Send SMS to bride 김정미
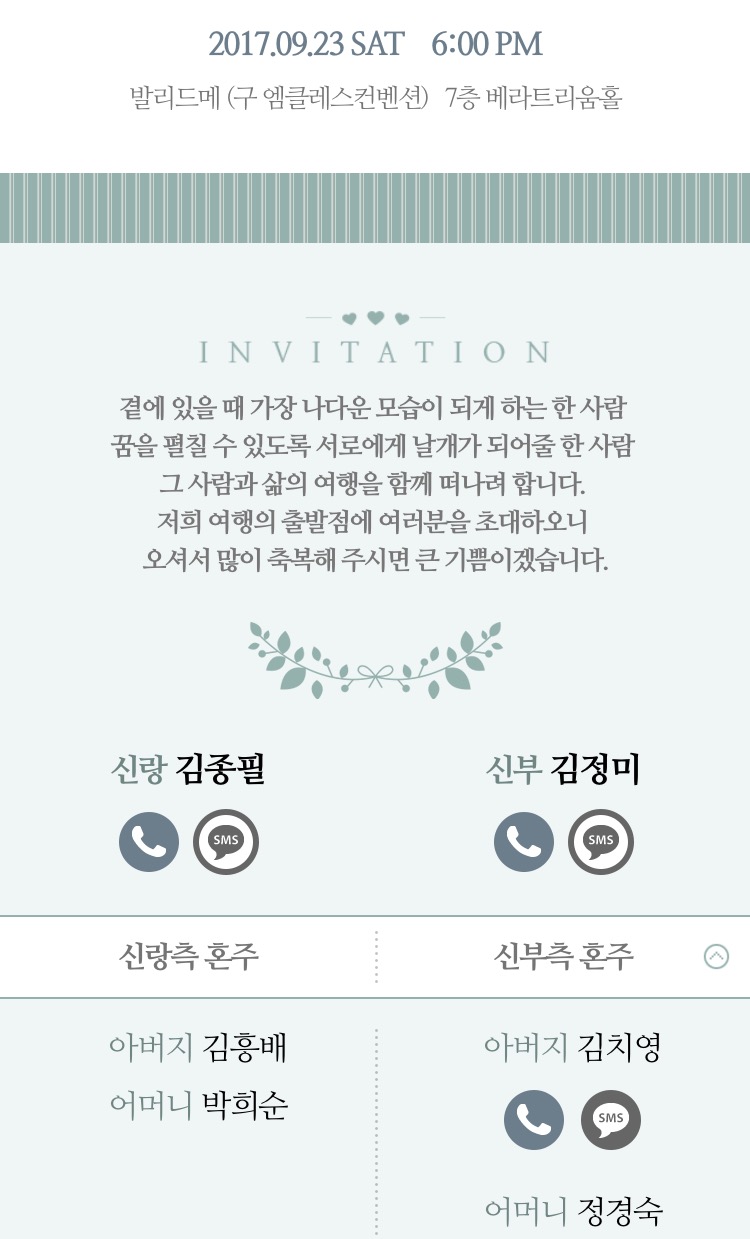Image resolution: width=750 pixels, height=1239 pixels. click(601, 842)
